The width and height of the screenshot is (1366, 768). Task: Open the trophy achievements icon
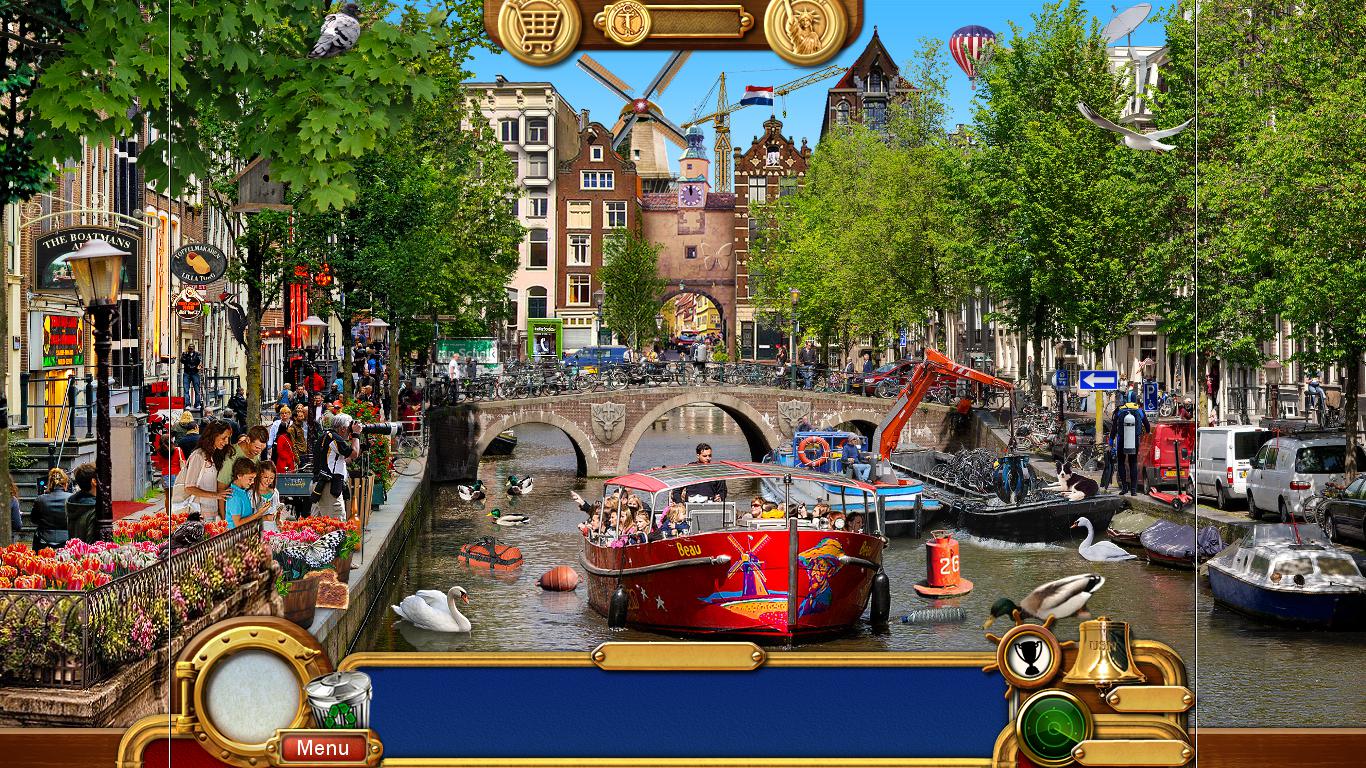tap(1030, 656)
